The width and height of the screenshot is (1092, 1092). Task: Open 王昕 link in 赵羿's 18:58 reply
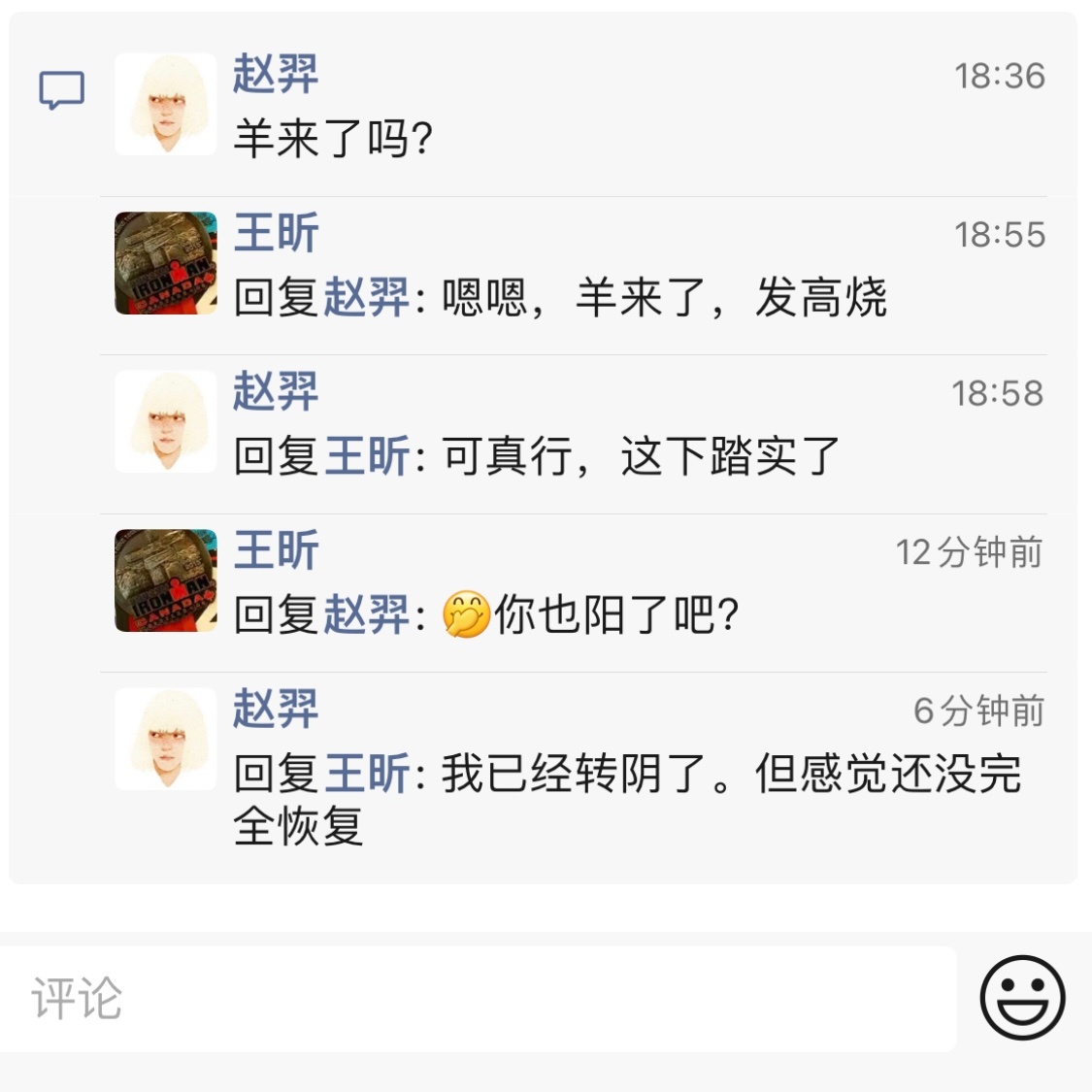tap(366, 457)
